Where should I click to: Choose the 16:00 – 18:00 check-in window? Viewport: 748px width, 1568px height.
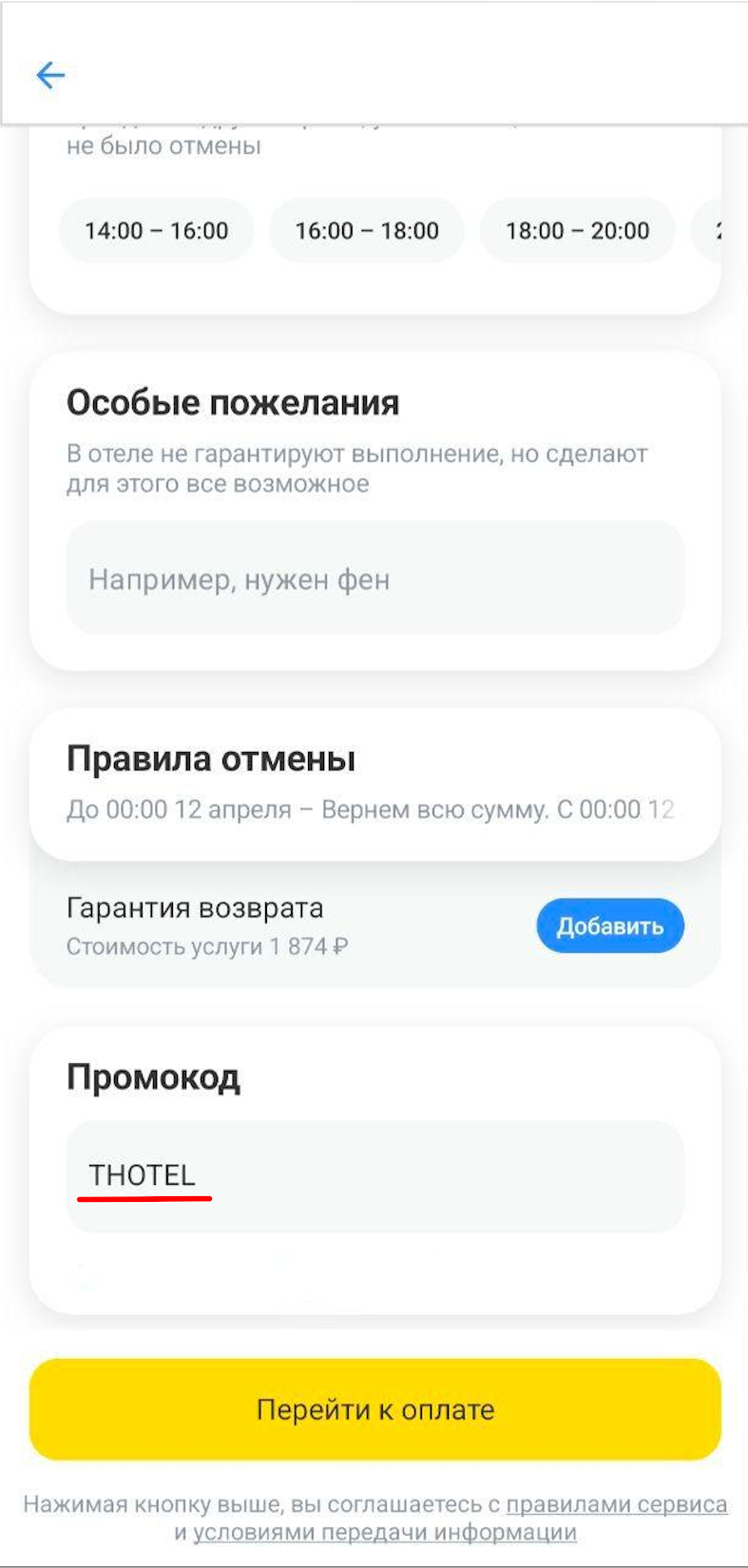click(x=366, y=230)
